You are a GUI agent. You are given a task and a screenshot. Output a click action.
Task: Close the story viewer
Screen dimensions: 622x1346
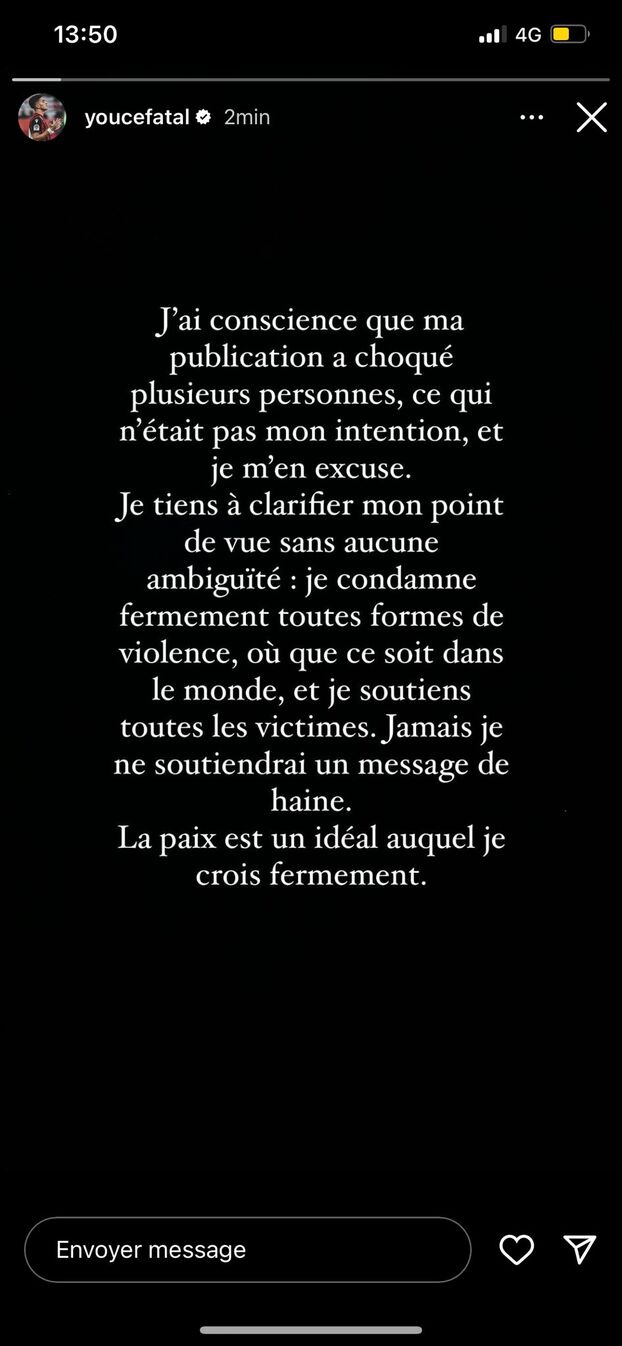coord(591,118)
